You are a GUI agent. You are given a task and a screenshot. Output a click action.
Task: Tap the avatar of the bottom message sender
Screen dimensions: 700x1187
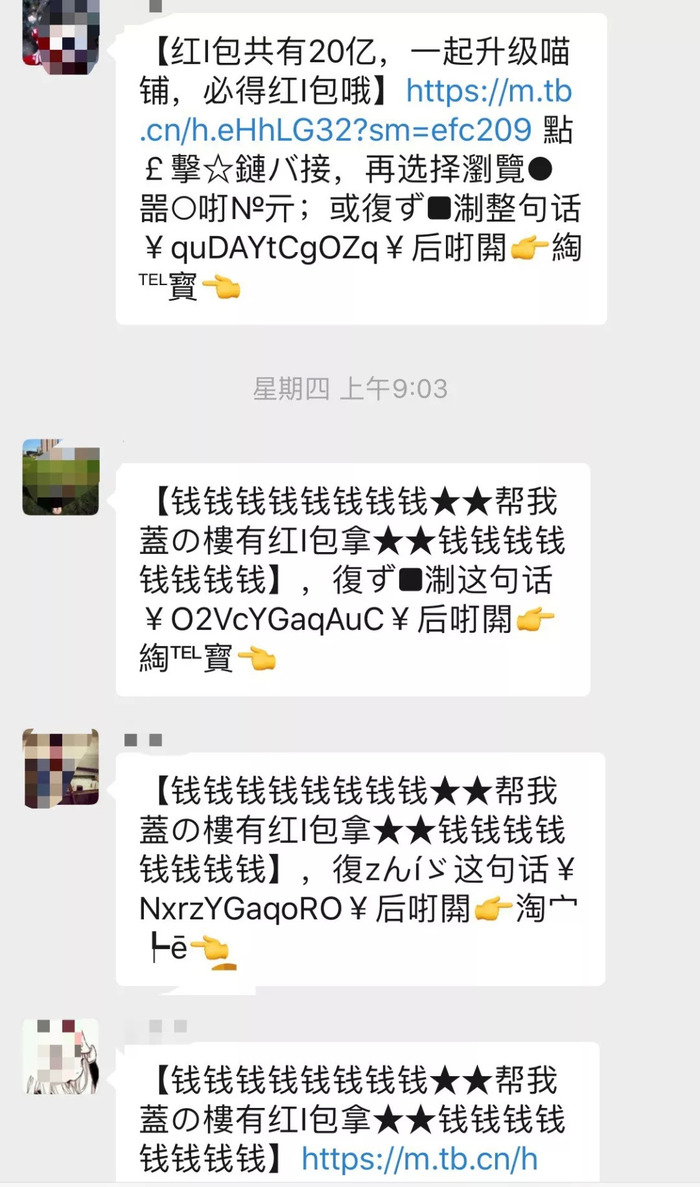click(x=61, y=1057)
